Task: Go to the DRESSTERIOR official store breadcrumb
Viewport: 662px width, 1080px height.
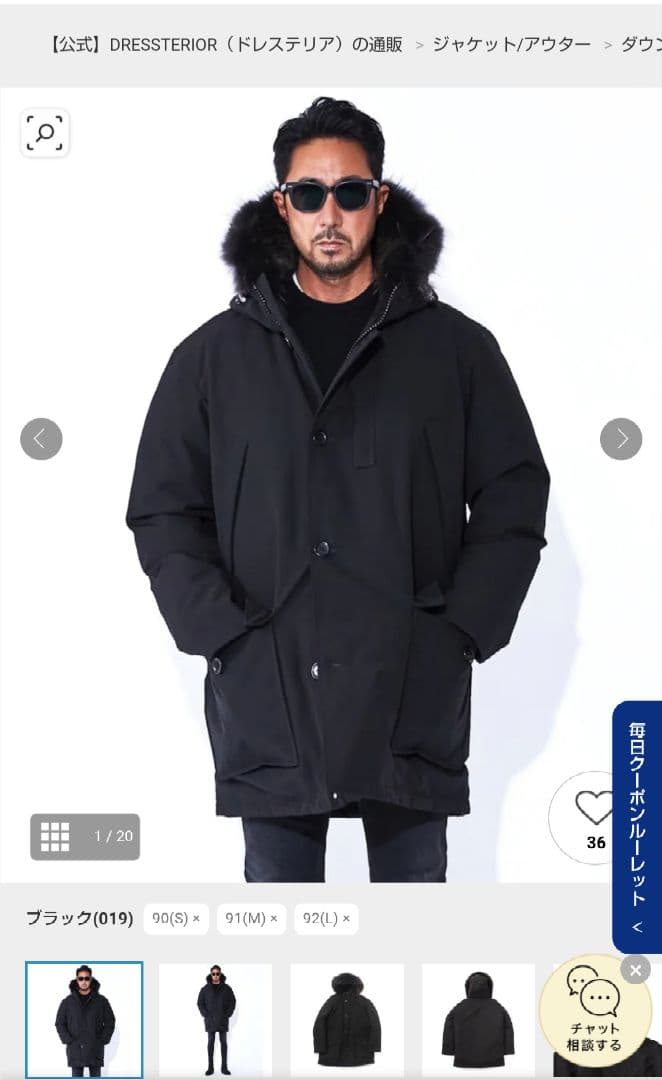Action: 226,44
